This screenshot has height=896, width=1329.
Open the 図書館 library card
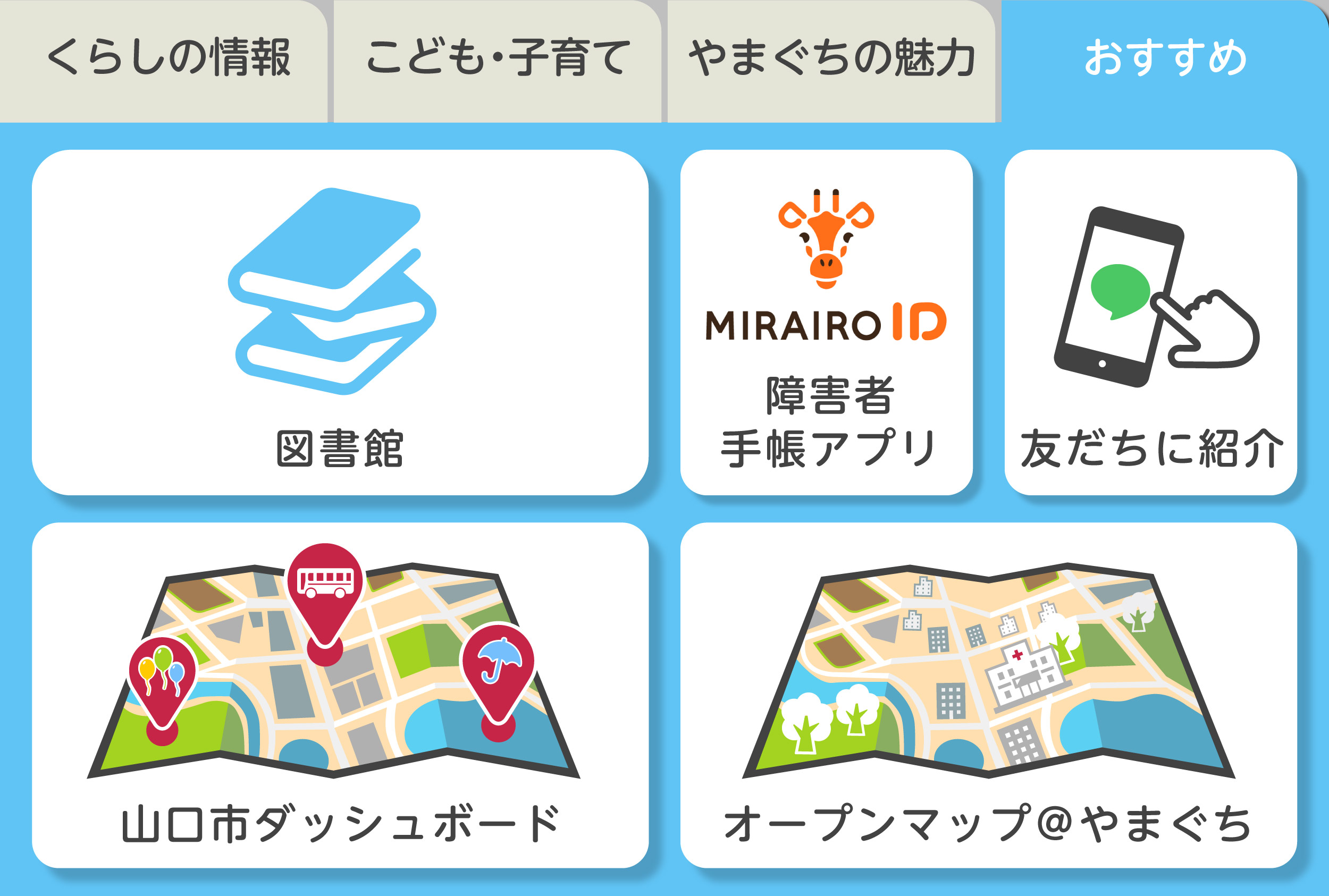pyautogui.click(x=340, y=323)
